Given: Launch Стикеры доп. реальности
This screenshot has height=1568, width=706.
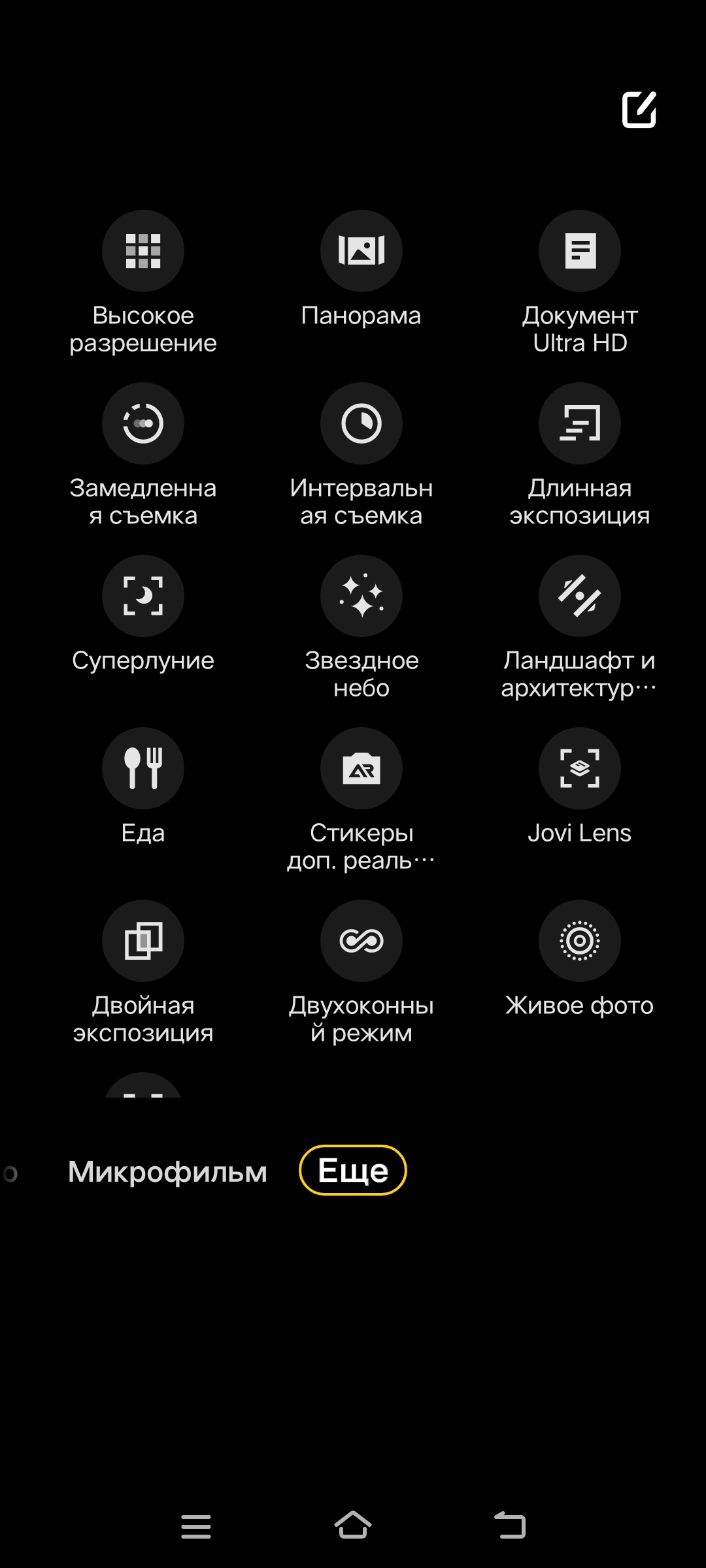Looking at the screenshot, I should pyautogui.click(x=361, y=768).
